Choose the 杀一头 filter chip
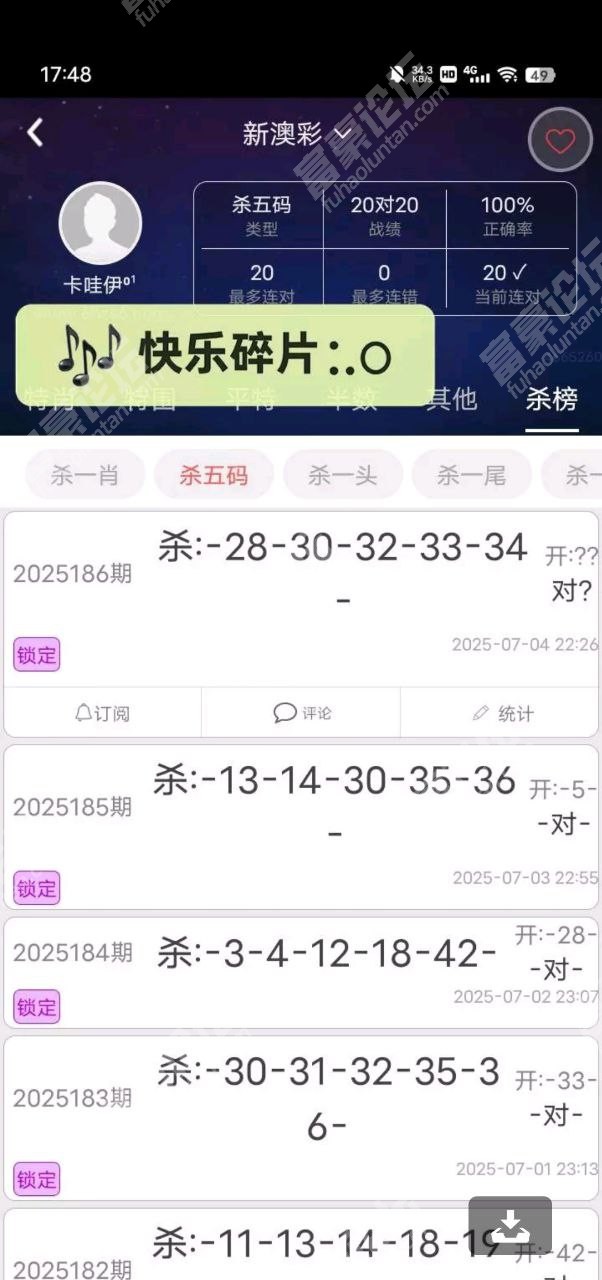Image resolution: width=602 pixels, height=1280 pixels. click(342, 475)
